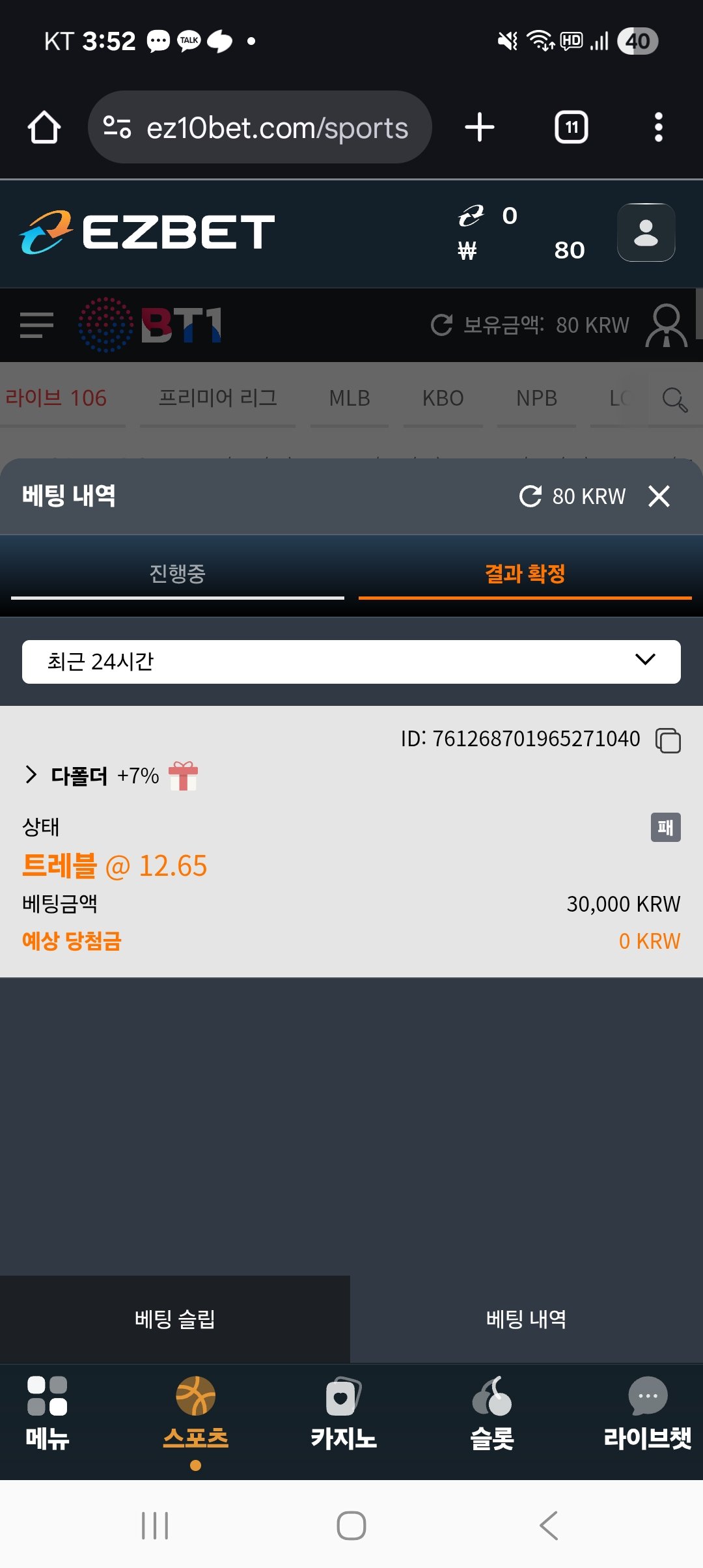Expand the 다폴더 bet details

click(31, 775)
